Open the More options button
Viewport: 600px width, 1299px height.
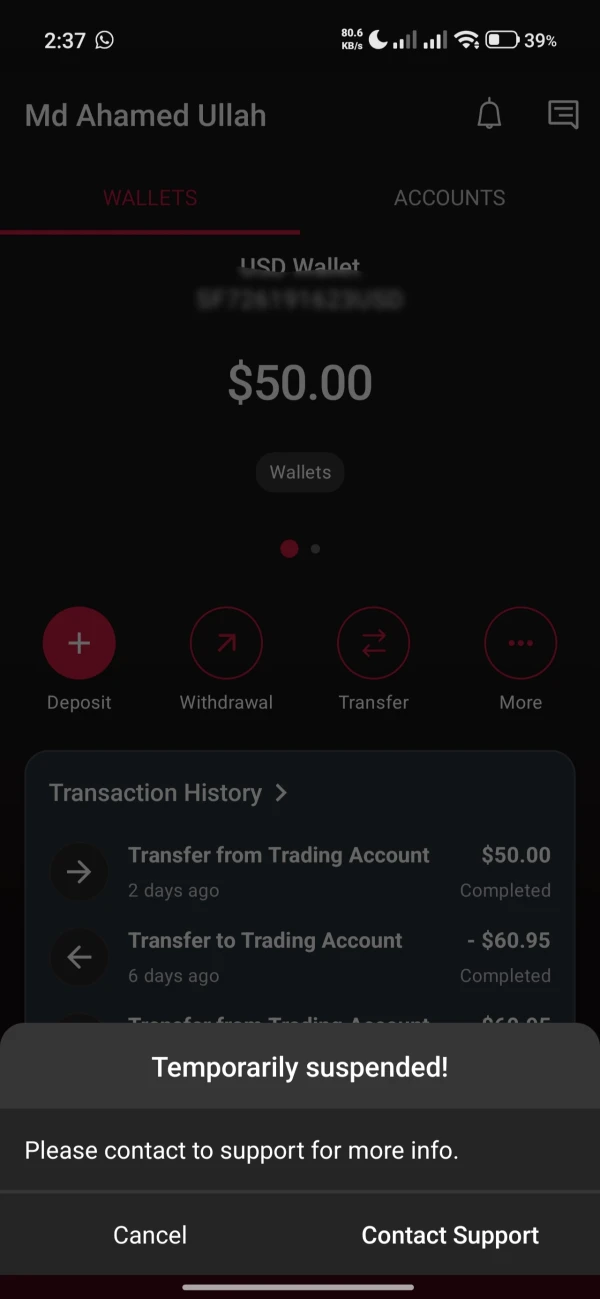tap(520, 644)
